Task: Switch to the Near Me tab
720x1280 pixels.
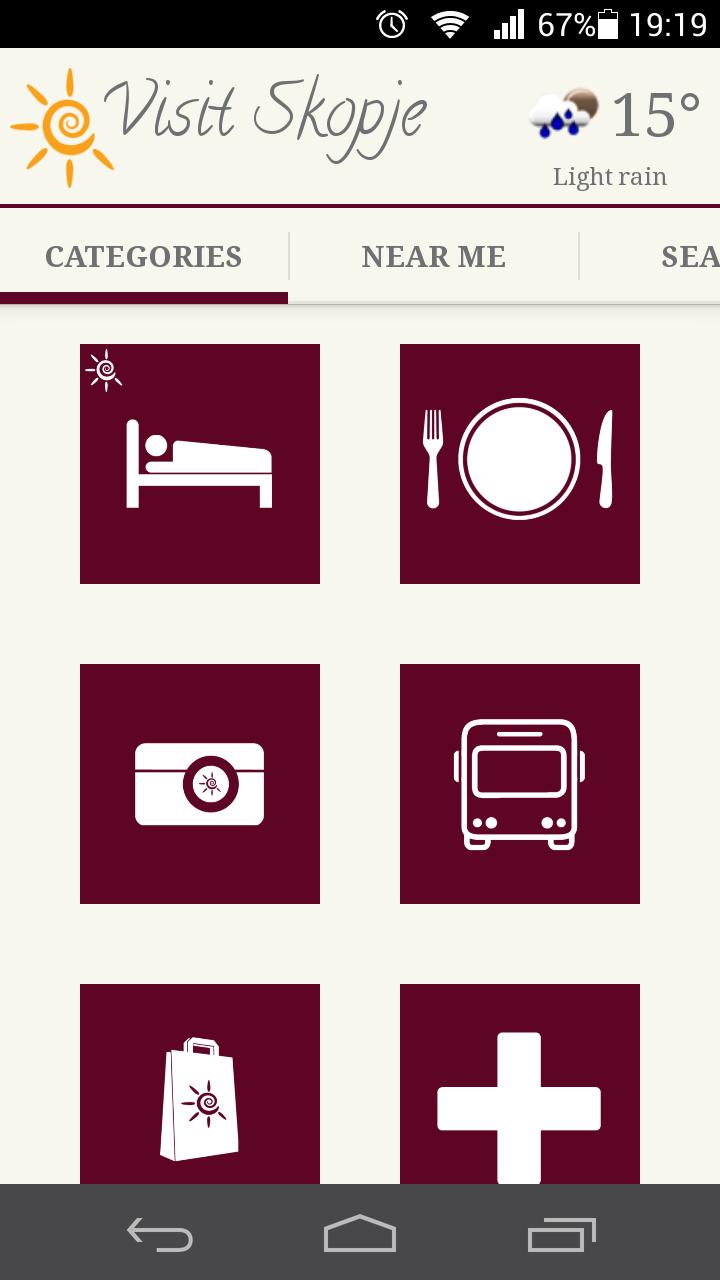Action: 433,257
